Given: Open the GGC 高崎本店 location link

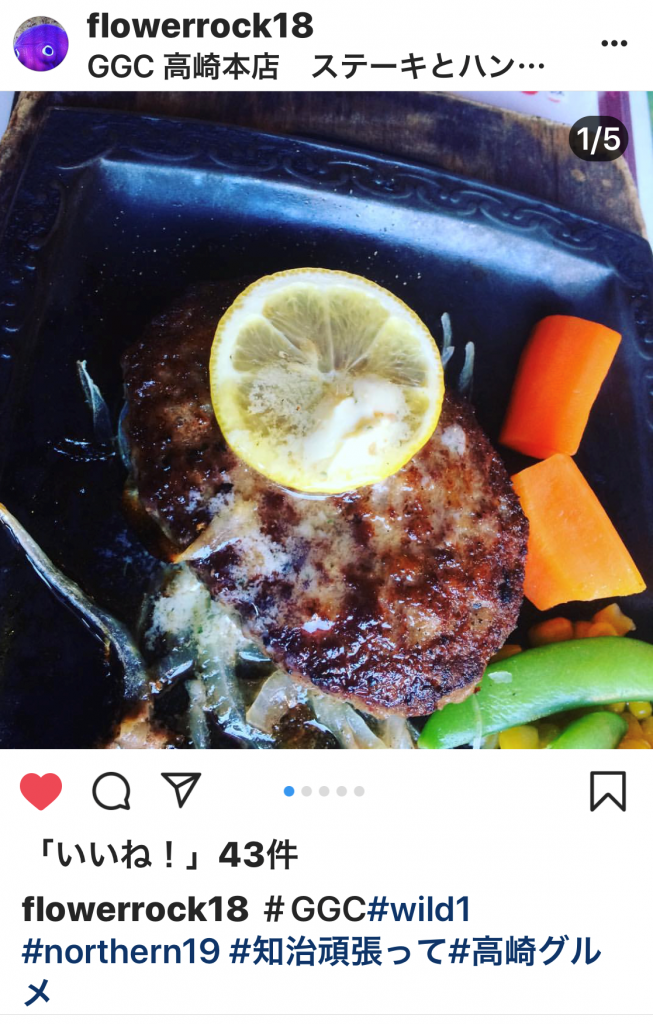Looking at the screenshot, I should [x=316, y=67].
